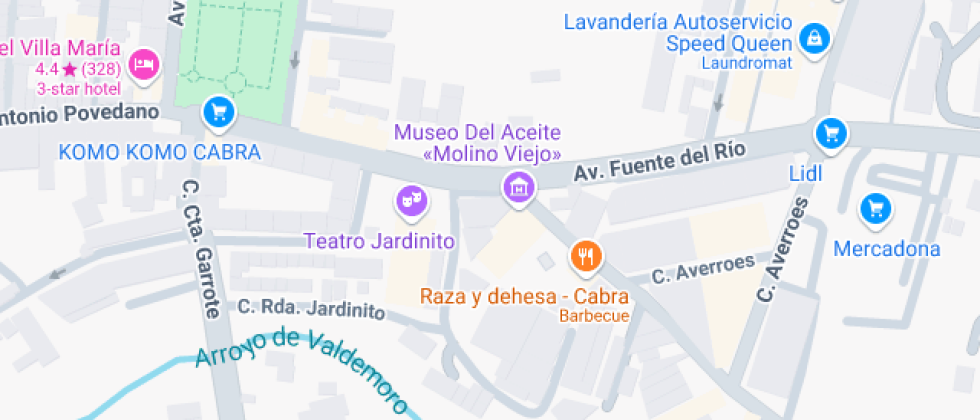Tap the Mercadona shopping marker
Viewport: 980px width, 420px height.
[x=877, y=209]
